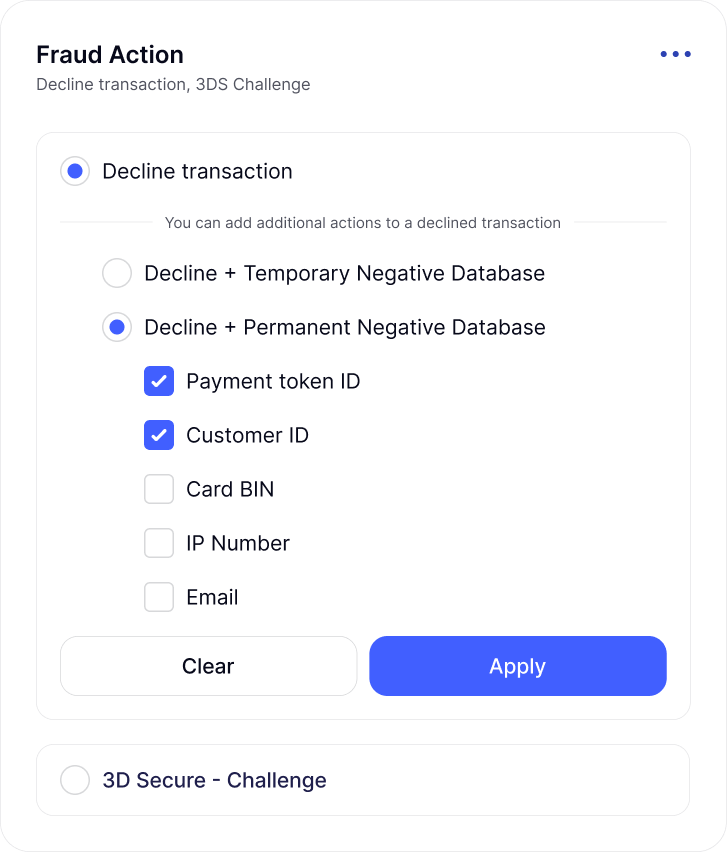Apply the selected fraud actions

(517, 666)
